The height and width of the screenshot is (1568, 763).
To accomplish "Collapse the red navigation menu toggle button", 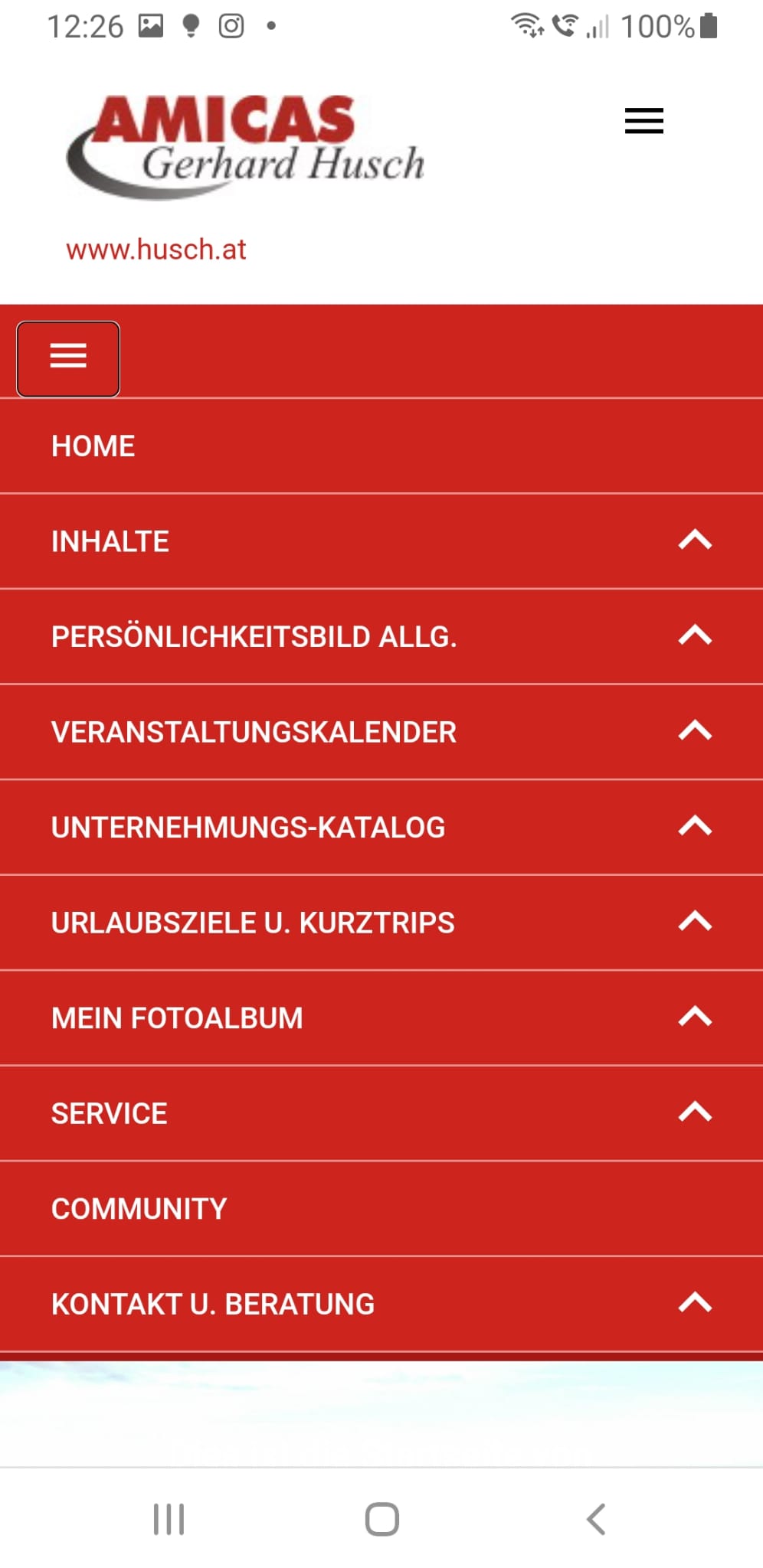I will (68, 358).
